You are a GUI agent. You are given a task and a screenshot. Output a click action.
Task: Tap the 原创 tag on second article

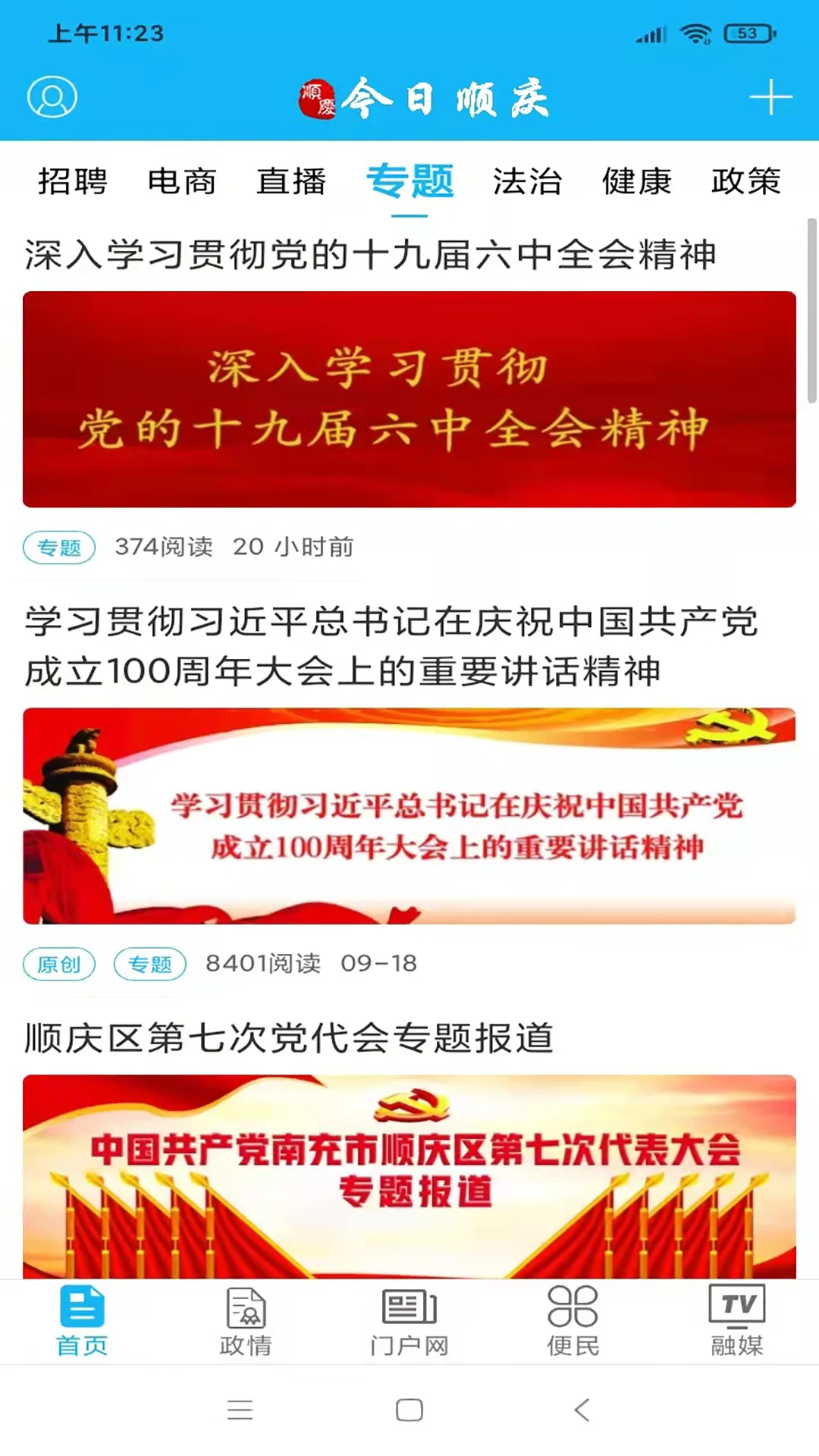point(59,964)
